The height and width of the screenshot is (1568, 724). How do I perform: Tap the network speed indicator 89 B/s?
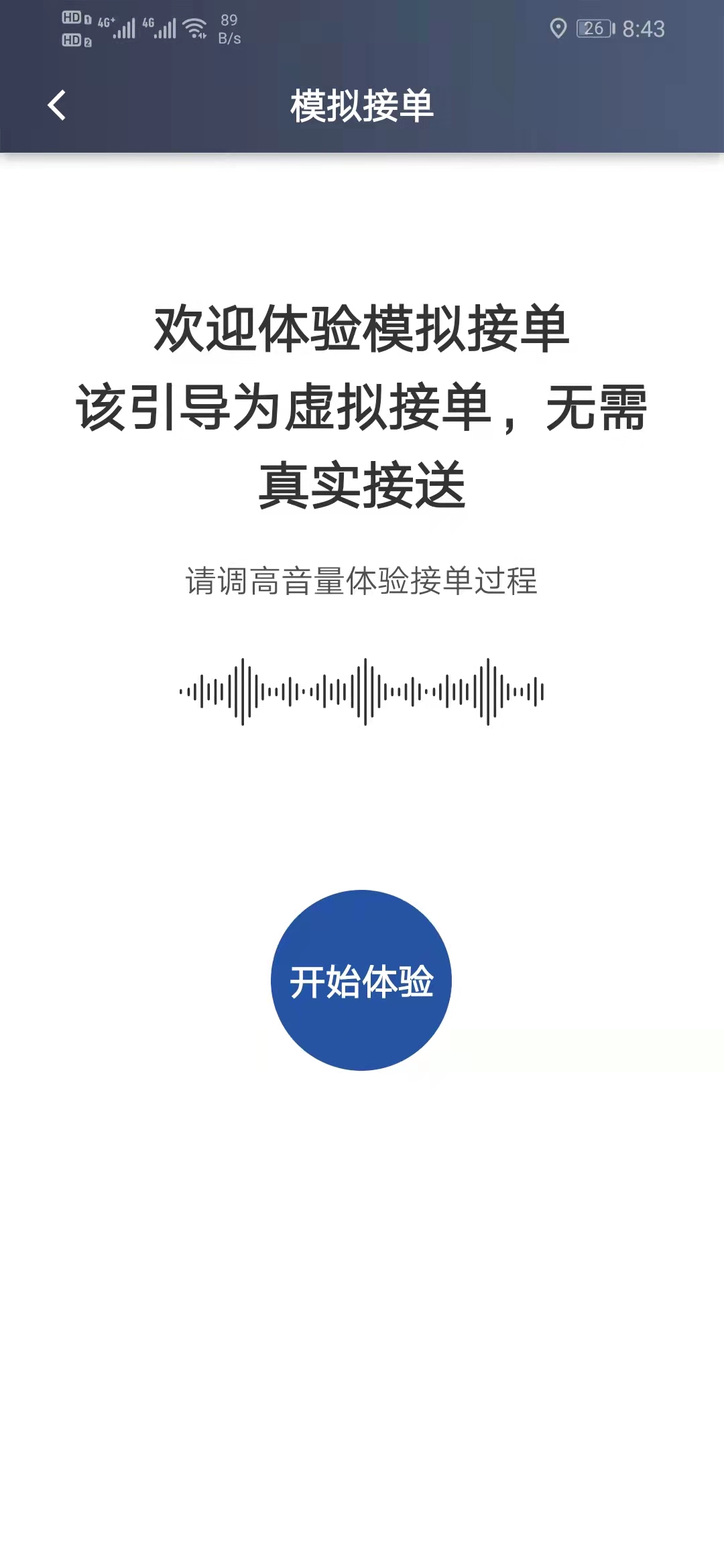point(228,29)
